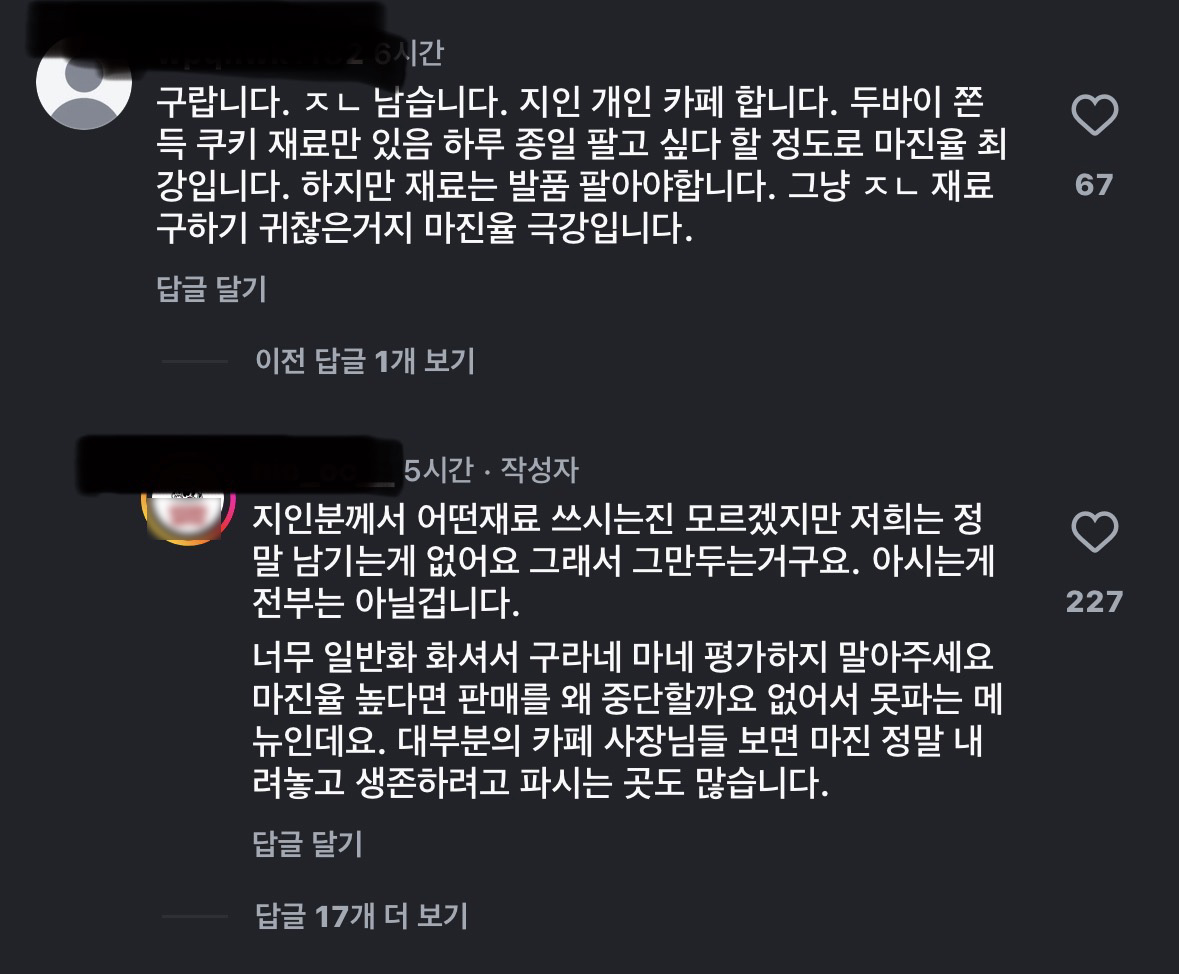This screenshot has width=1179, height=974.
Task: Open the gray default avatar's profile
Action: (x=84, y=84)
